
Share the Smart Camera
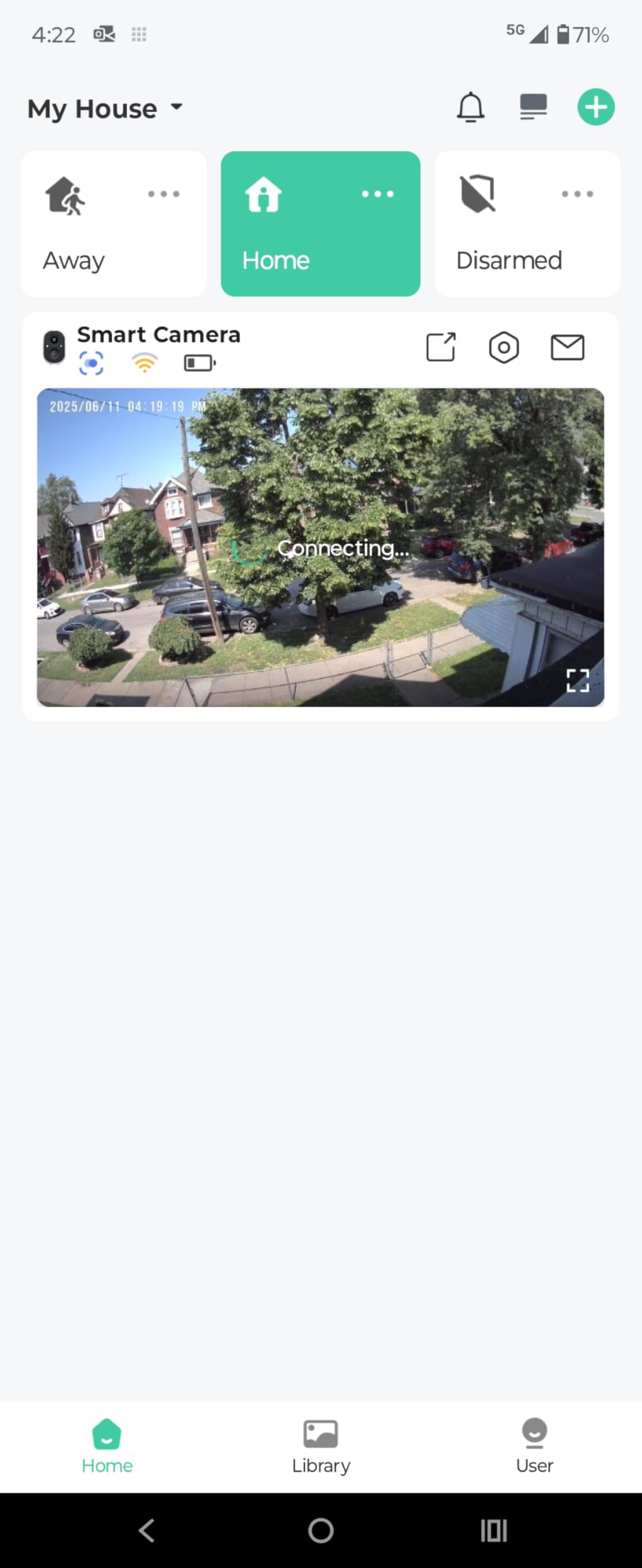(441, 347)
